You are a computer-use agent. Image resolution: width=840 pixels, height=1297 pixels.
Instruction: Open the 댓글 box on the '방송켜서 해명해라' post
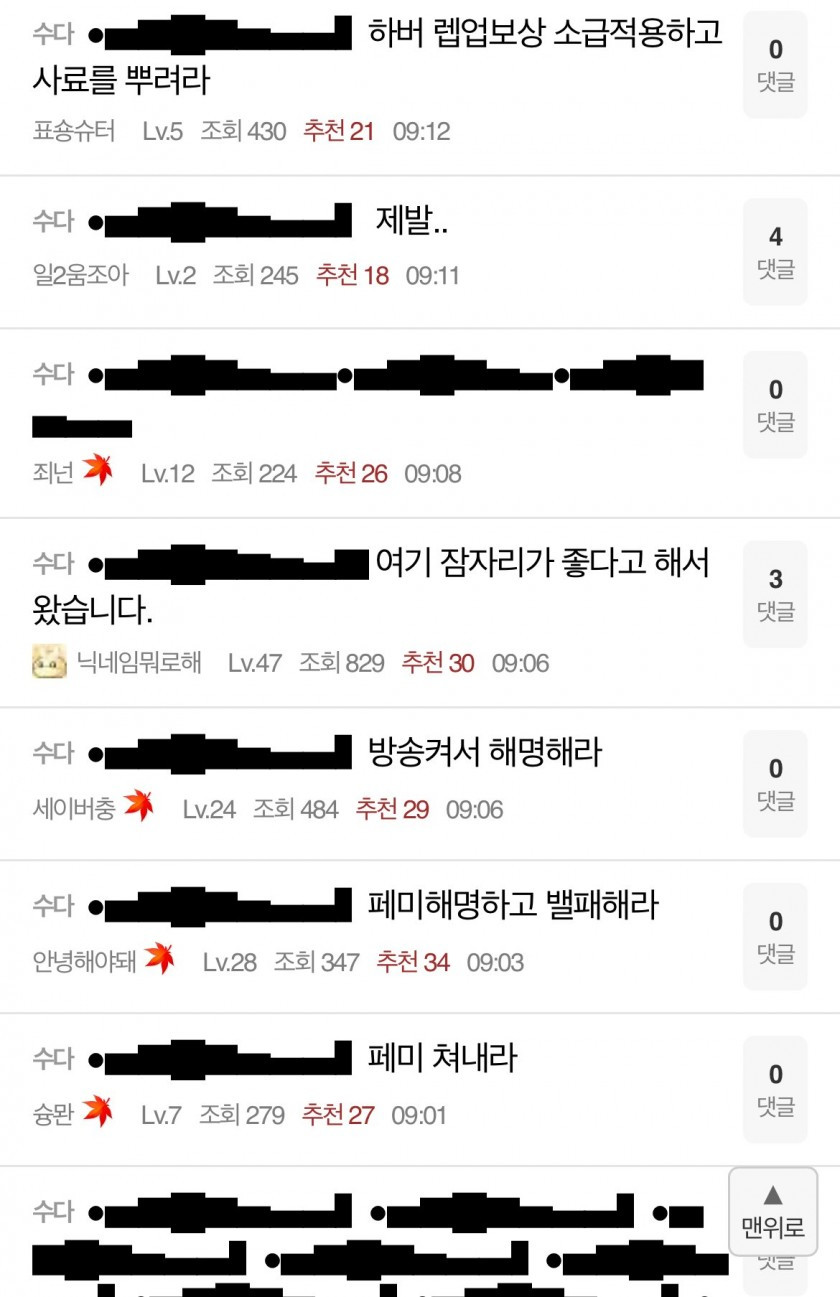tap(775, 784)
